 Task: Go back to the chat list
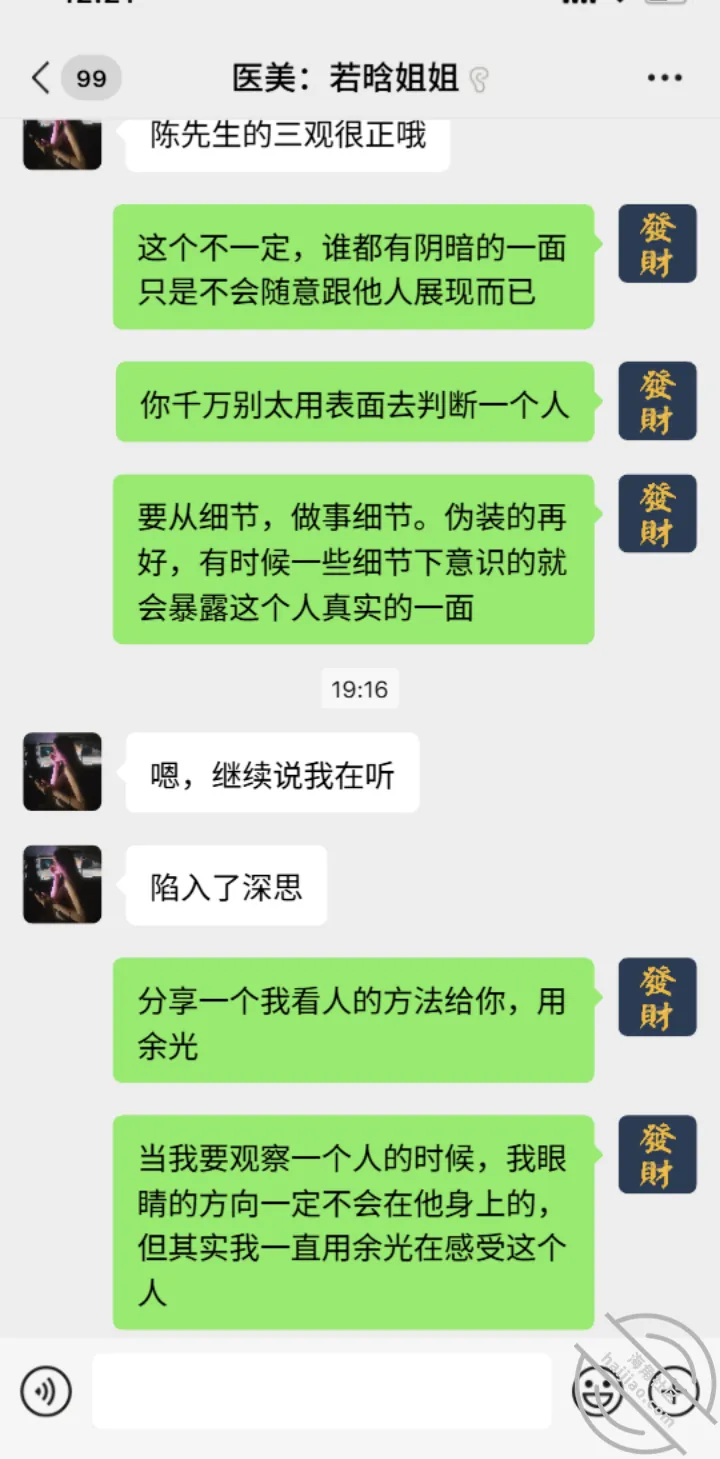coord(41,78)
